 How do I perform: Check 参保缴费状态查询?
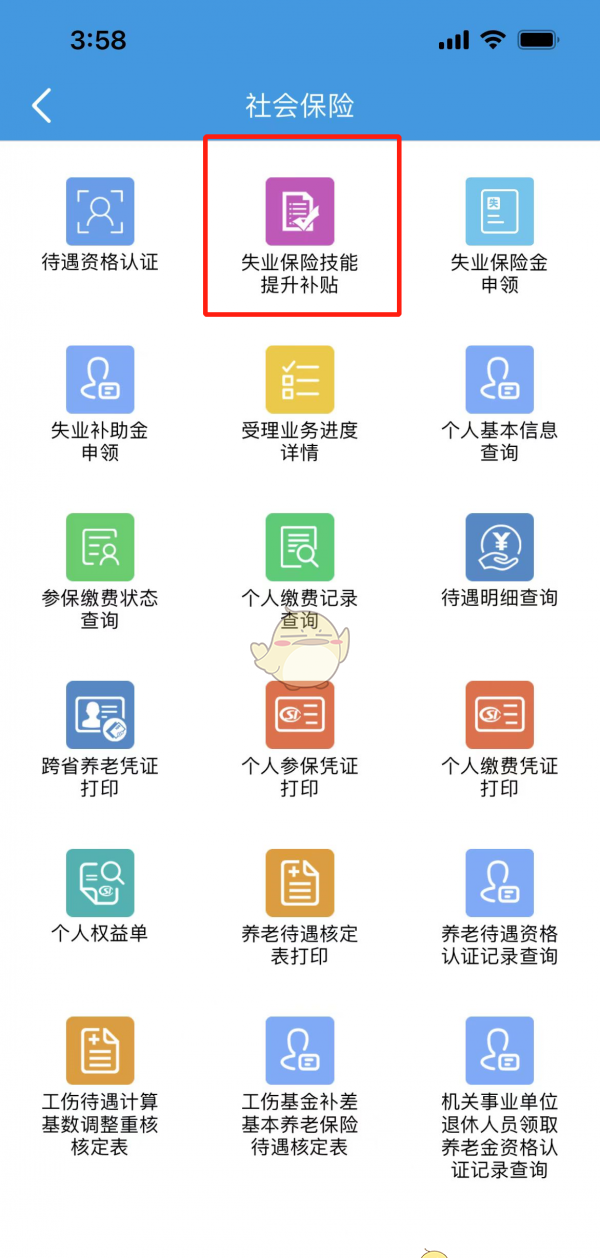point(100,572)
